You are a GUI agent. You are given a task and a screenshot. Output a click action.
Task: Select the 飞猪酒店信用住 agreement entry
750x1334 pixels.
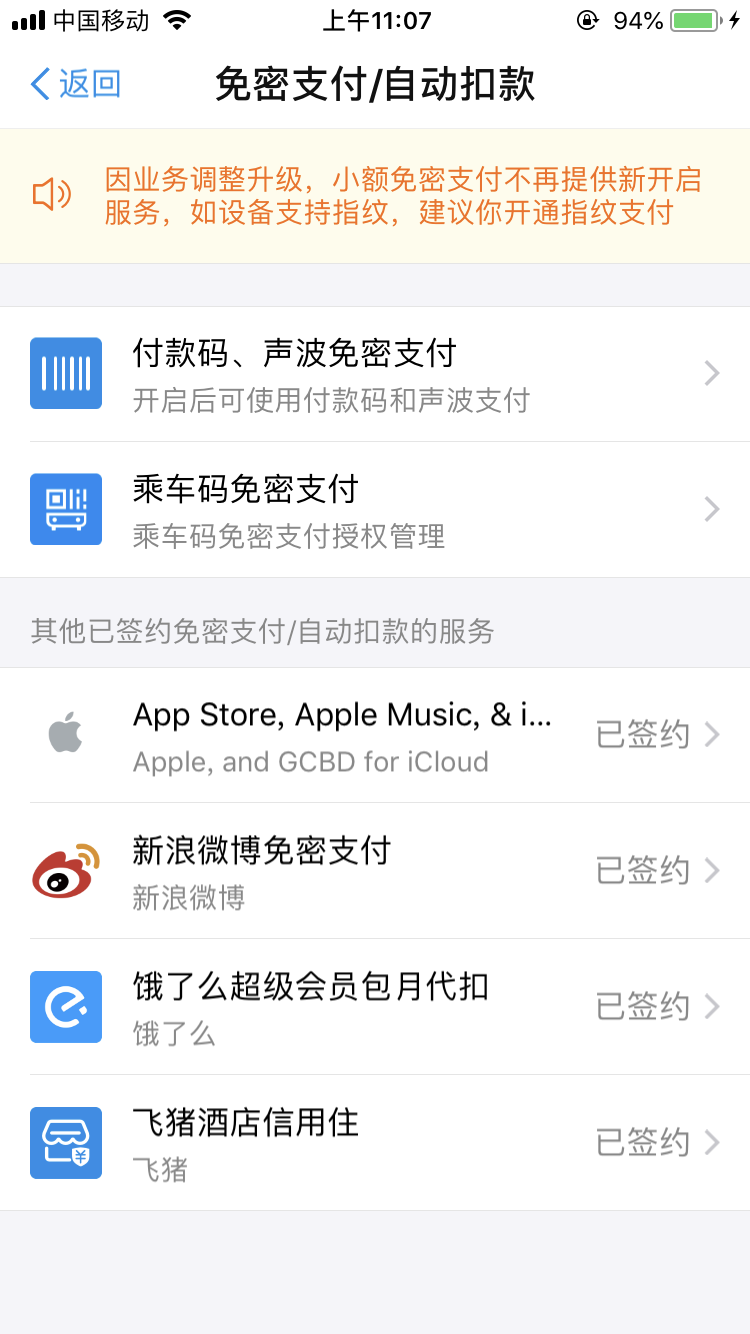pyautogui.click(x=375, y=1143)
